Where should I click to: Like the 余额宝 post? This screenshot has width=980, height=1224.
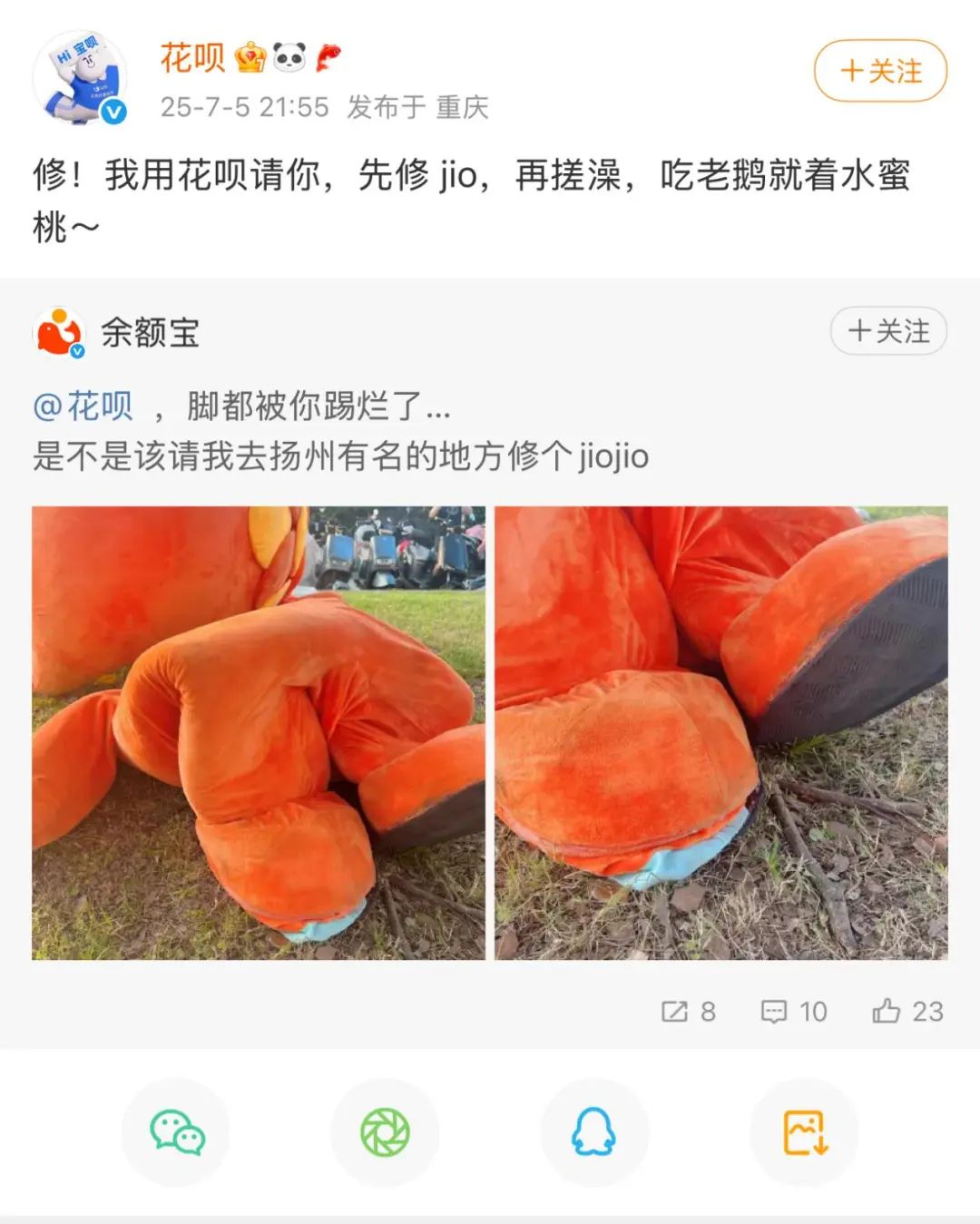907,1011
